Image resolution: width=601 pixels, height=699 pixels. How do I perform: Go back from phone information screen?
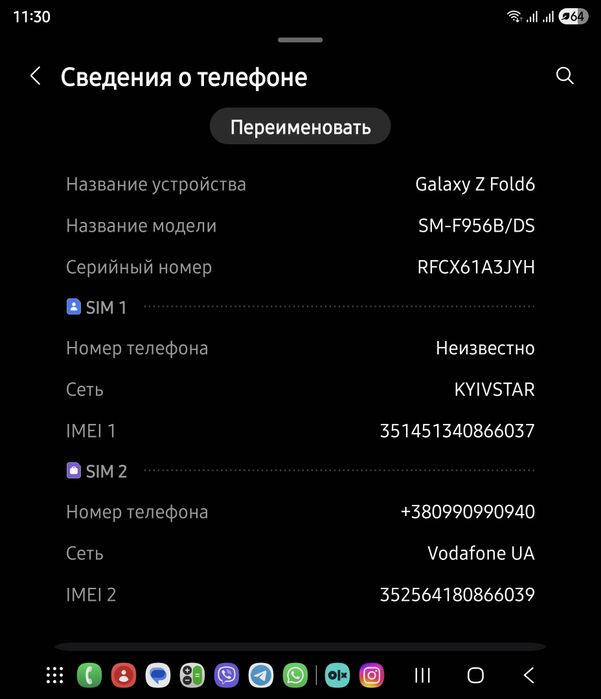pos(36,76)
